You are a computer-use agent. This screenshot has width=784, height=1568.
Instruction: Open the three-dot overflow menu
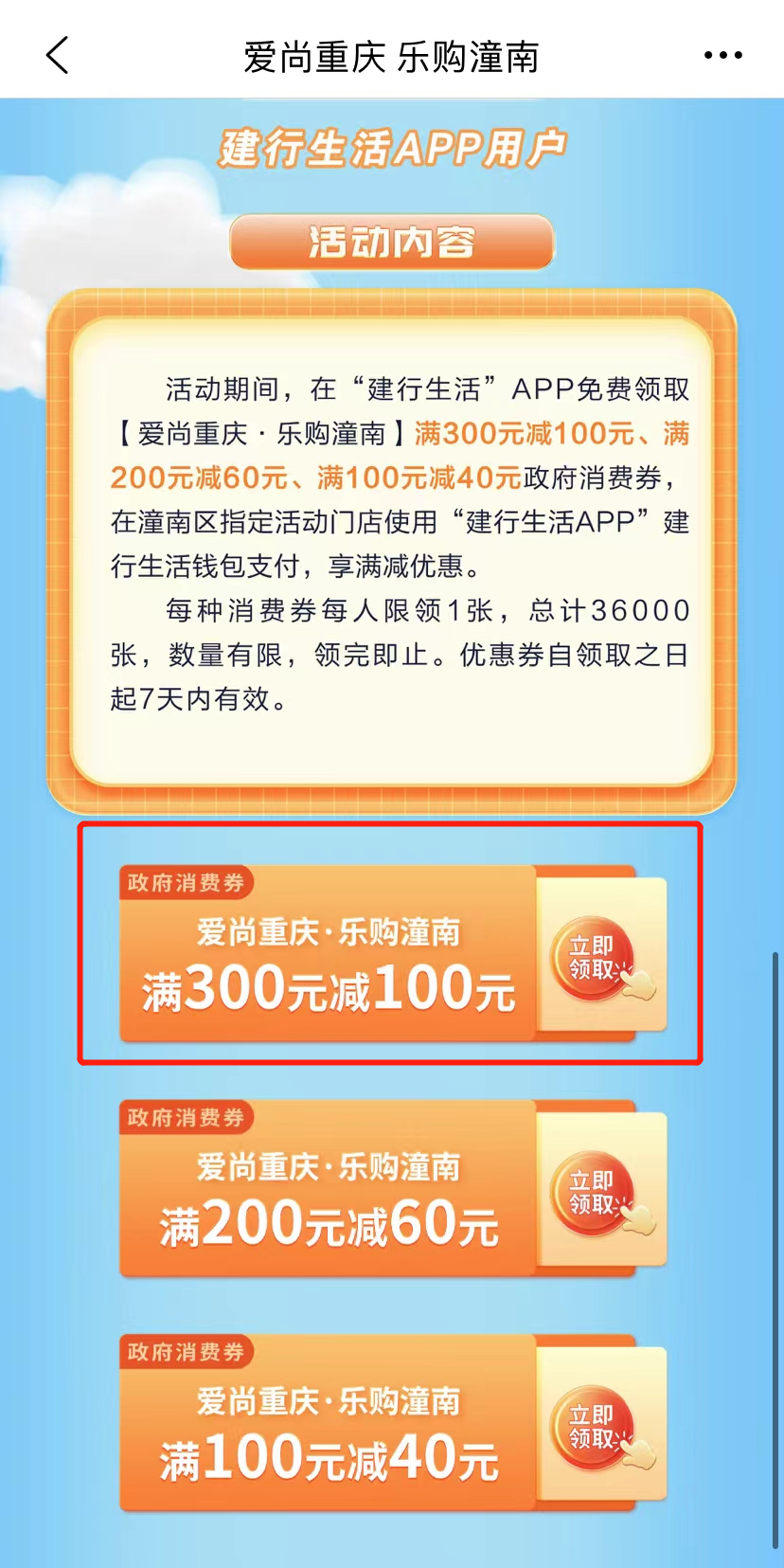722,56
